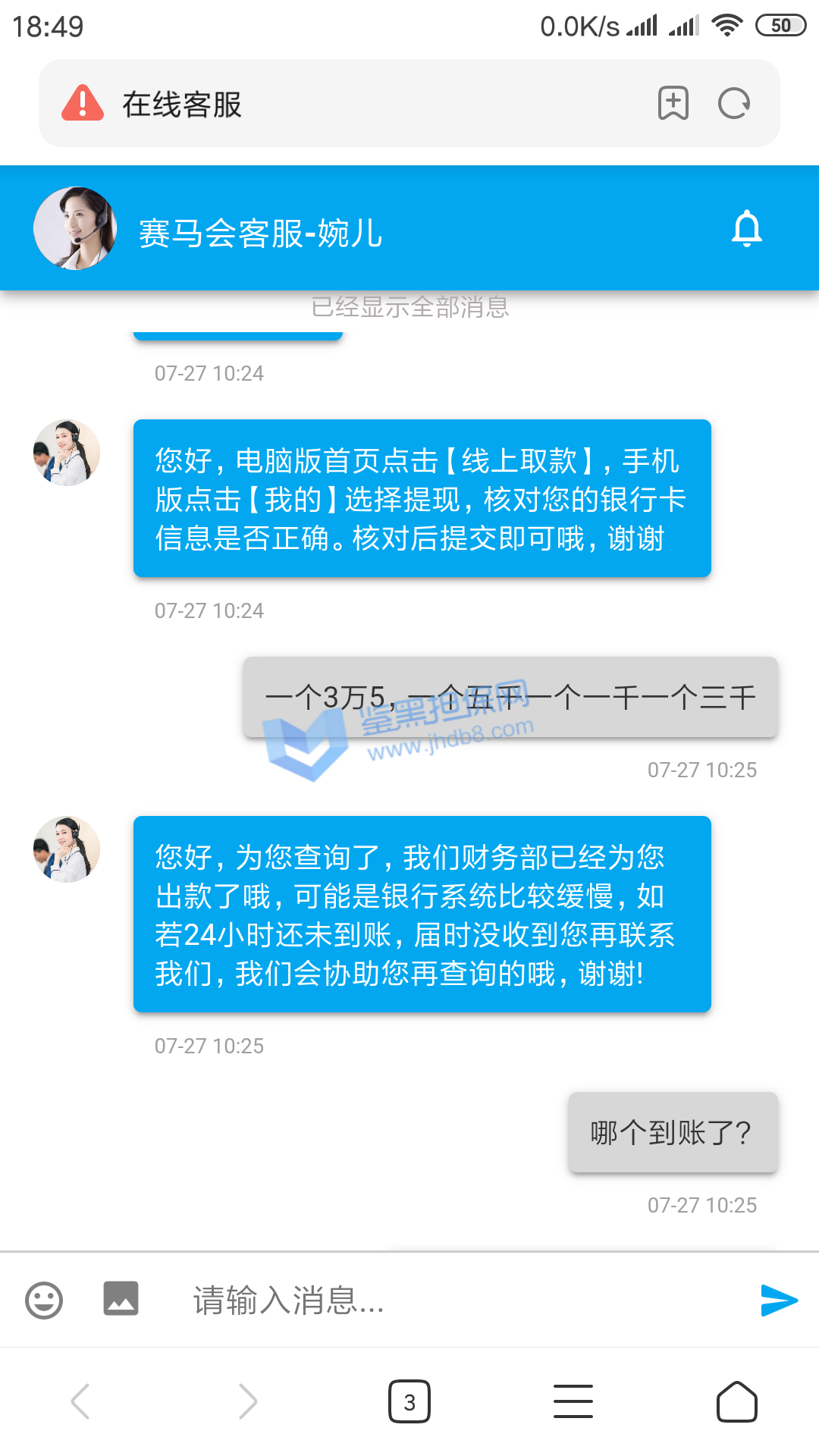Screen dimensions: 819x1456
Task: Open the notification bell in chat header
Action: pyautogui.click(x=746, y=229)
